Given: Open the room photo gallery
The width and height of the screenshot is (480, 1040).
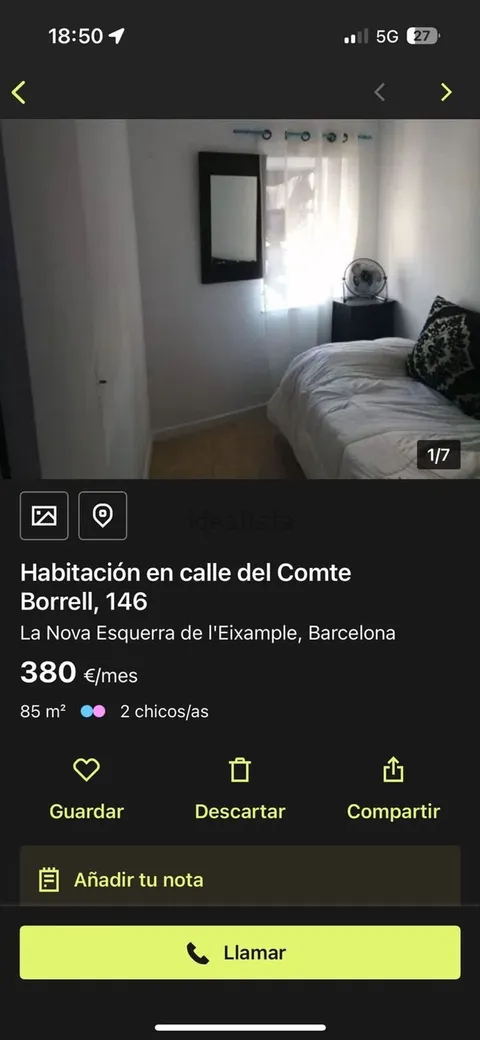Looking at the screenshot, I should point(240,298).
